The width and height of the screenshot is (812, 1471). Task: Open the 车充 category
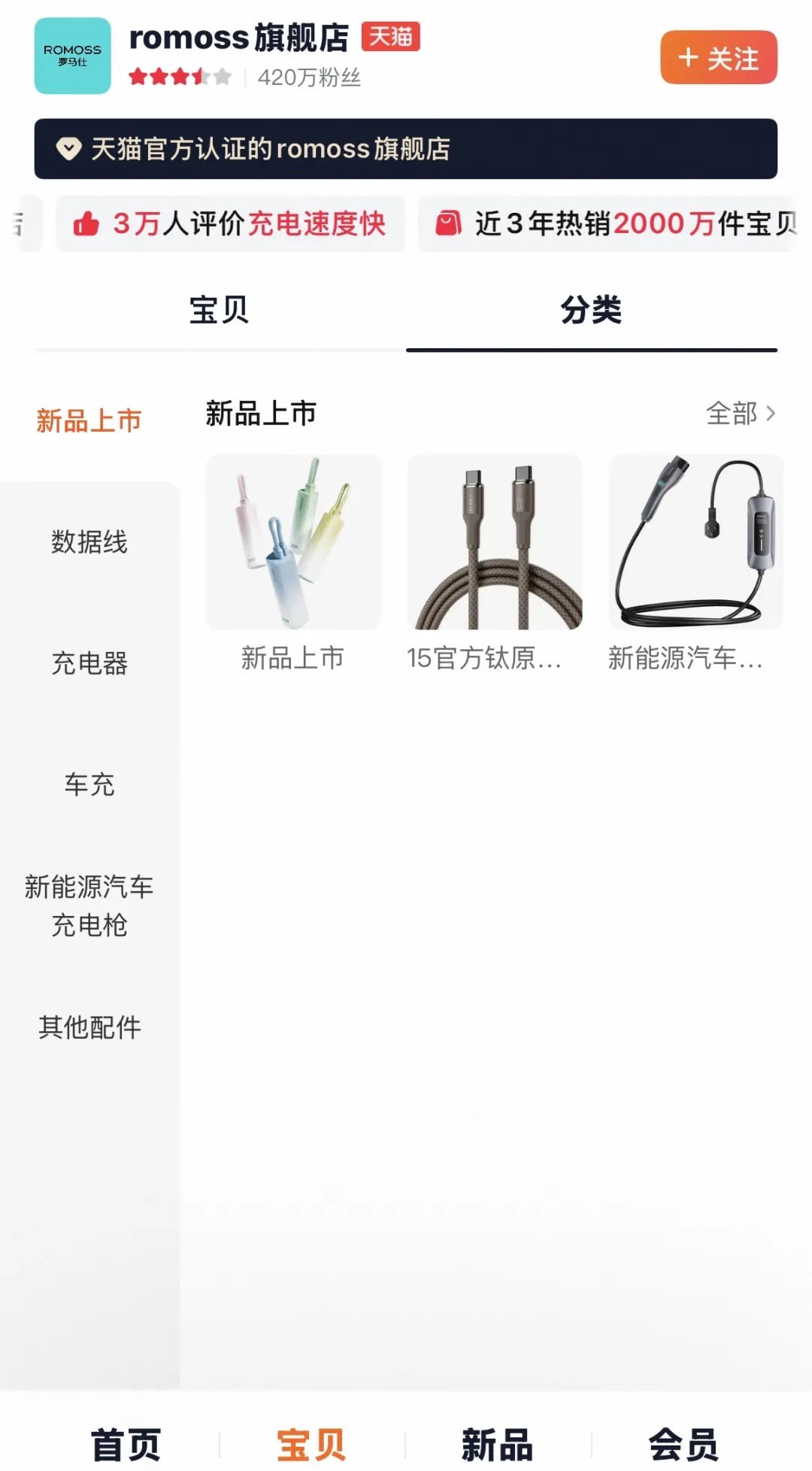[x=89, y=784]
